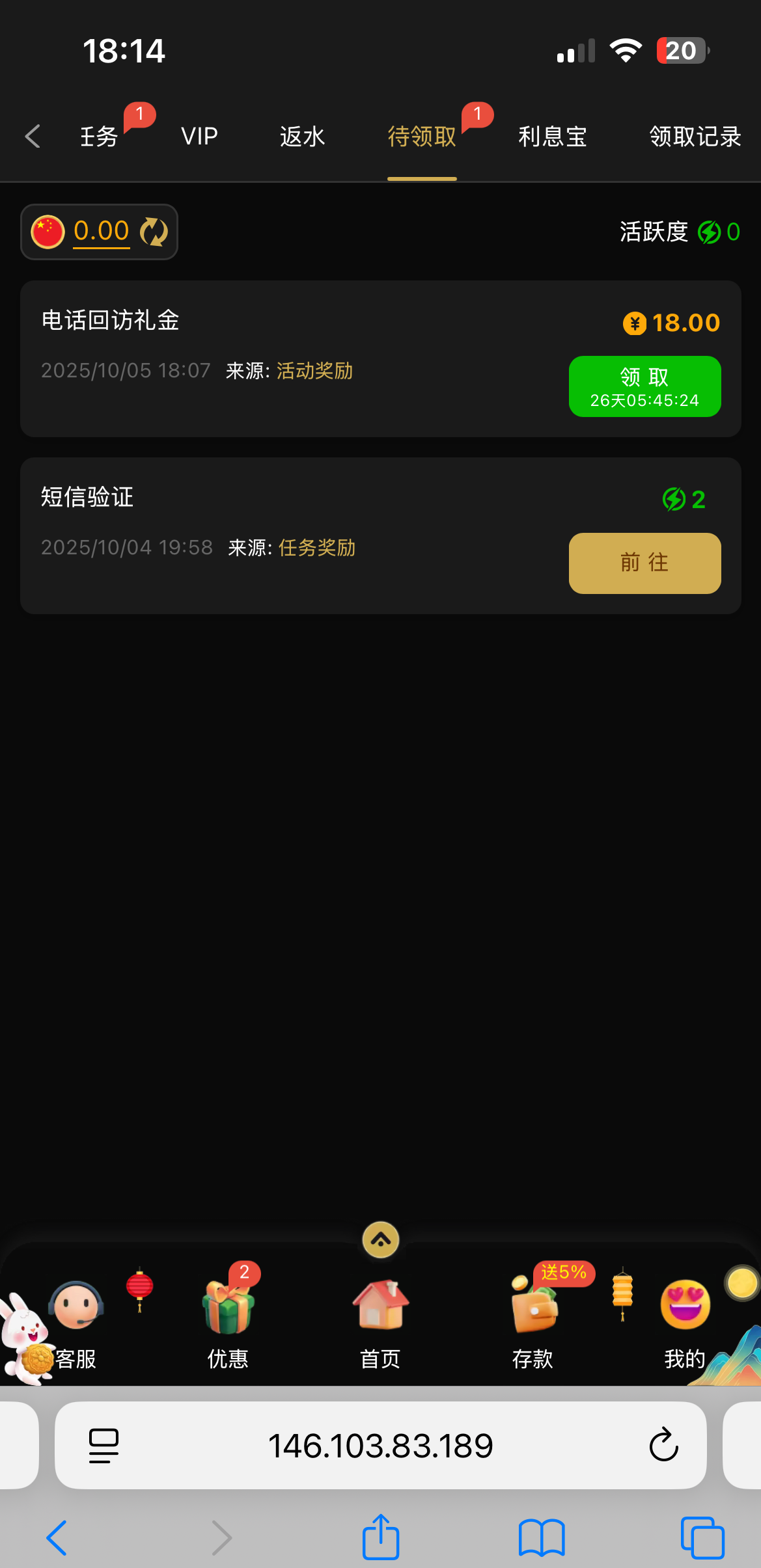Open the browser share sheet

point(381,1537)
